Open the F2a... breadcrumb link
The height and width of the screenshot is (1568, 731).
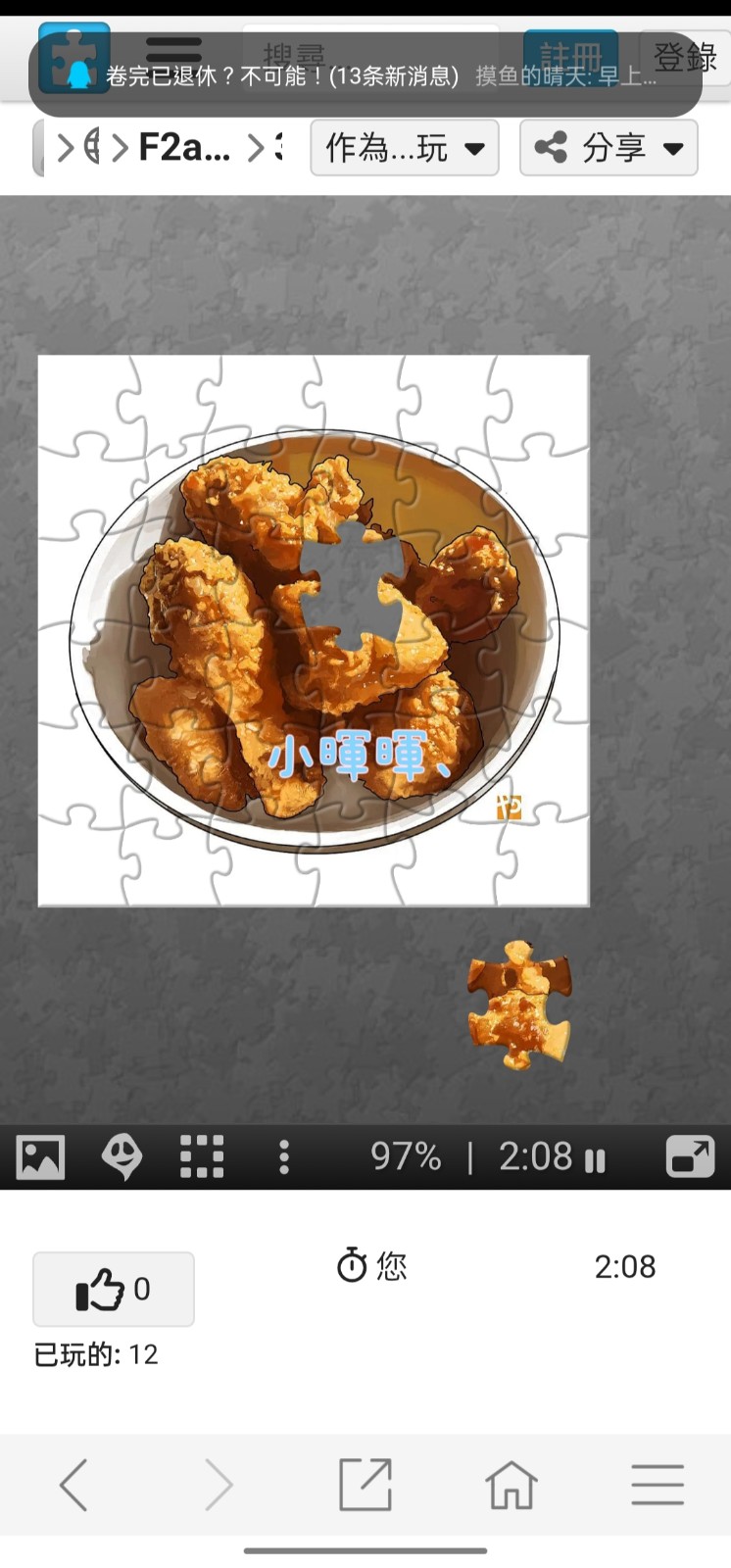[x=184, y=148]
